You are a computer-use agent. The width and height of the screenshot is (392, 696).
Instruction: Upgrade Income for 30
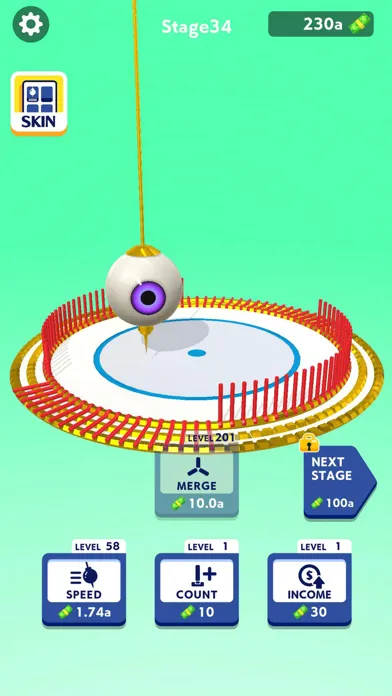tap(309, 589)
